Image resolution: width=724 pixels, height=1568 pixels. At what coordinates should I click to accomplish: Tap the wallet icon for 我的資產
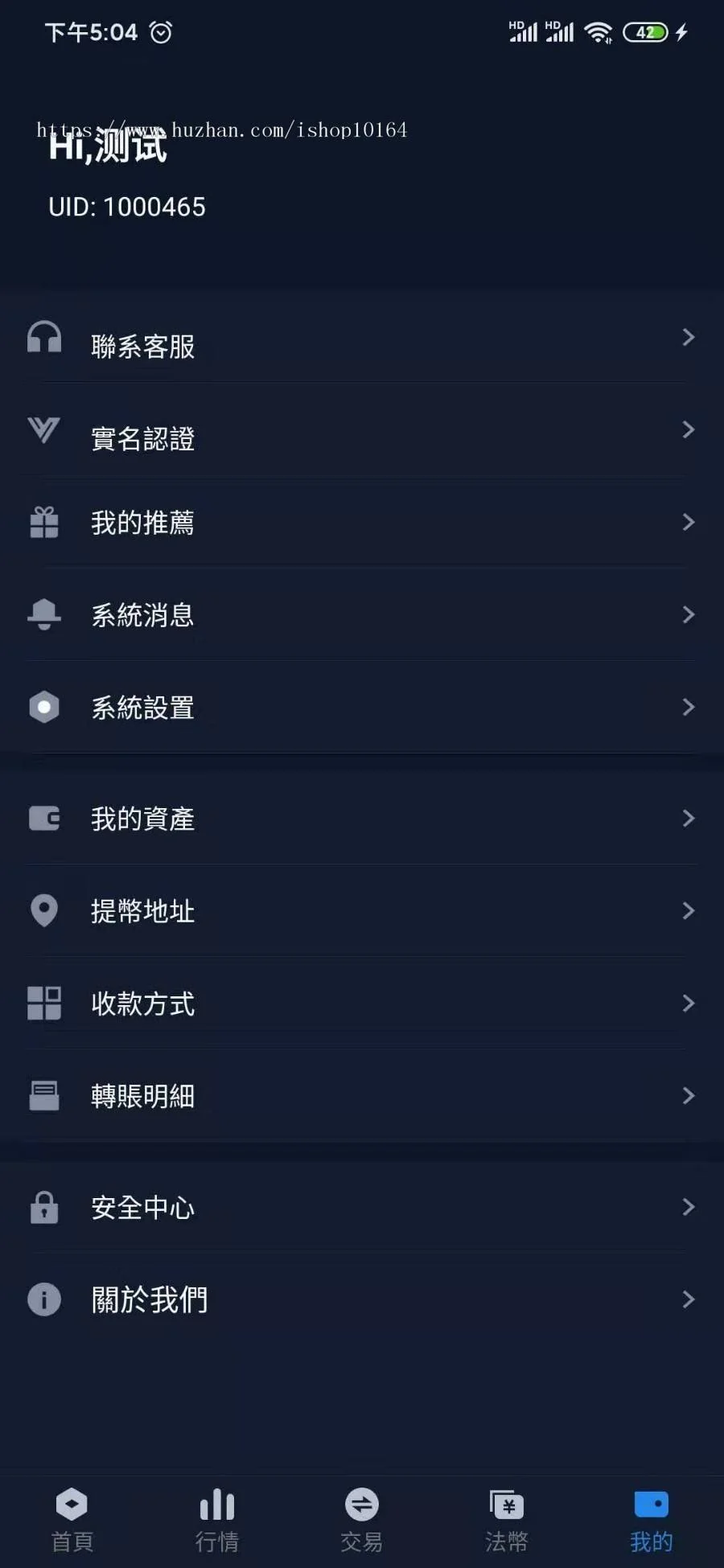[44, 819]
